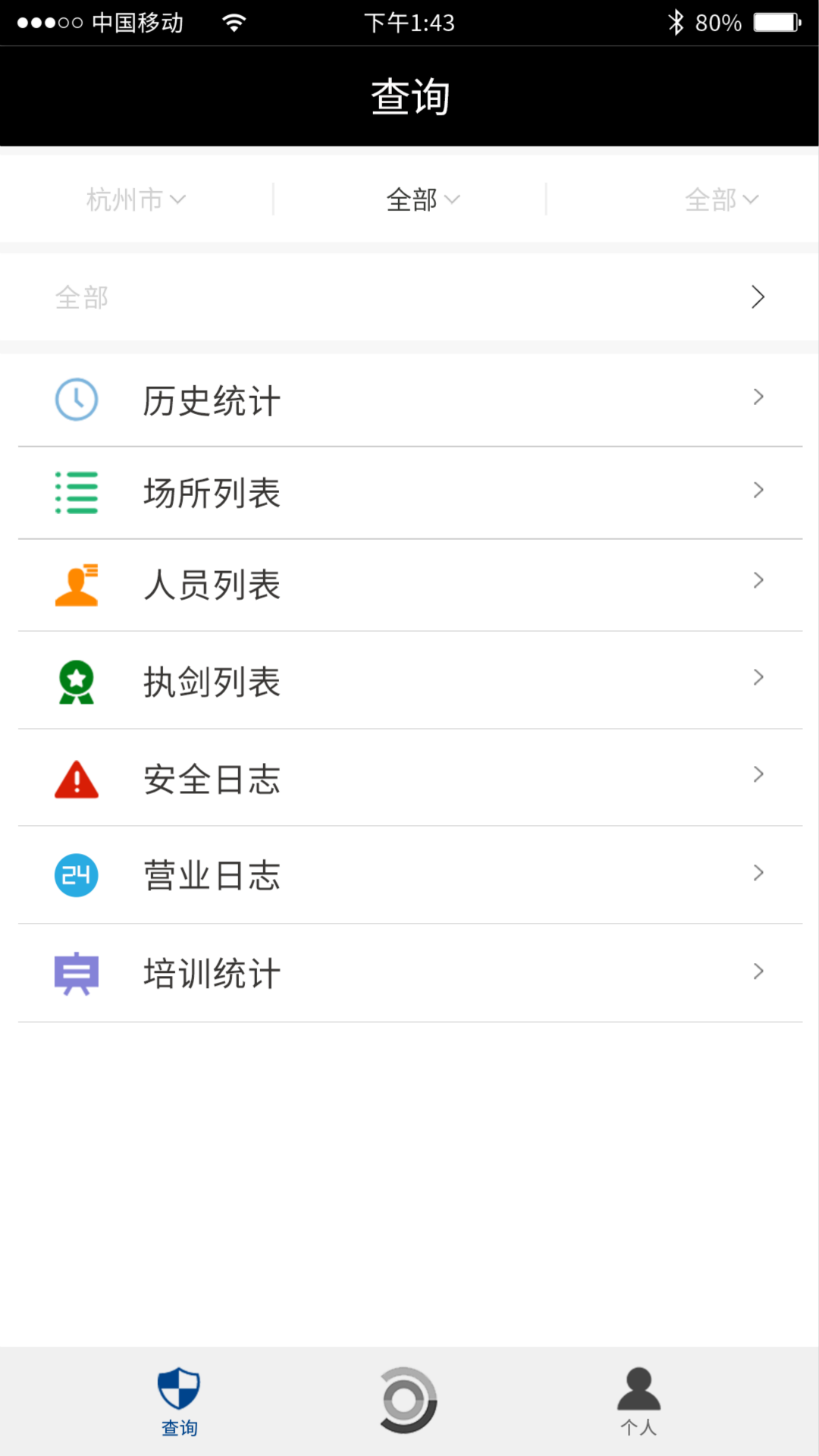Check the 安全日志 security log
Screen dimensions: 819x1456
click(409, 778)
